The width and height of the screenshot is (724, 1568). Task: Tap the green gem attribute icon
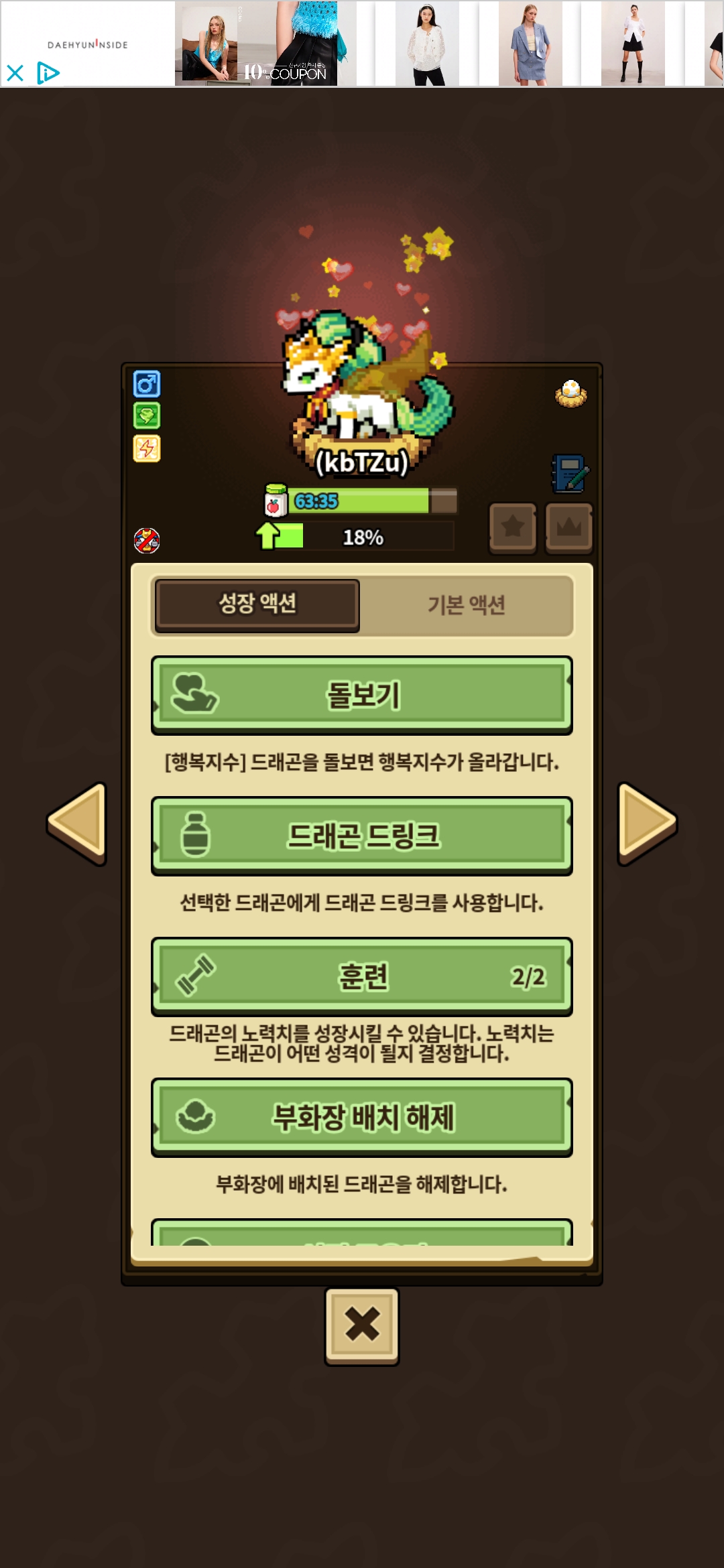point(147,416)
